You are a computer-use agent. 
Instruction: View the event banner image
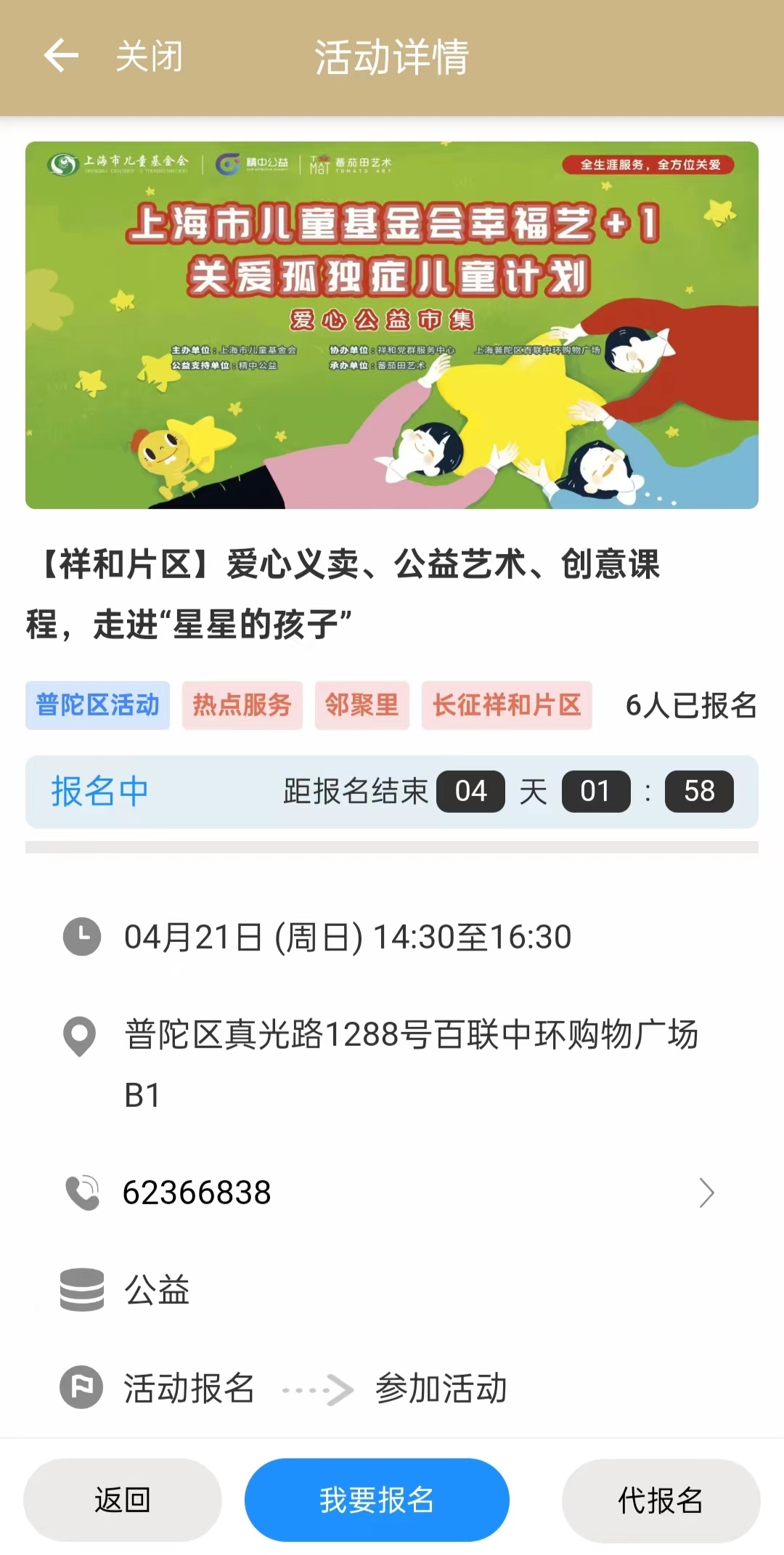[392, 325]
